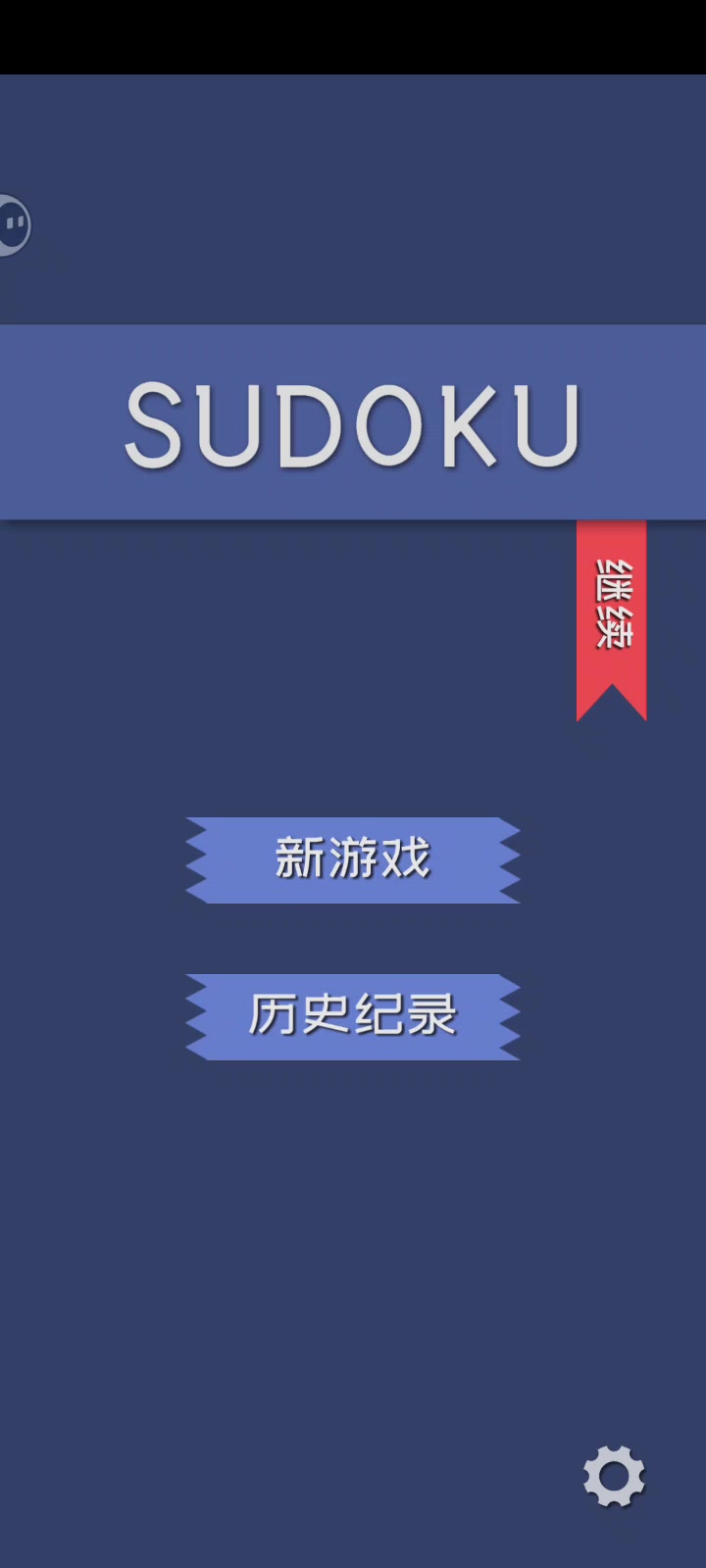Image resolution: width=706 pixels, height=1568 pixels.
Task: Open the 历史纪录 history records
Action: coord(353,1016)
